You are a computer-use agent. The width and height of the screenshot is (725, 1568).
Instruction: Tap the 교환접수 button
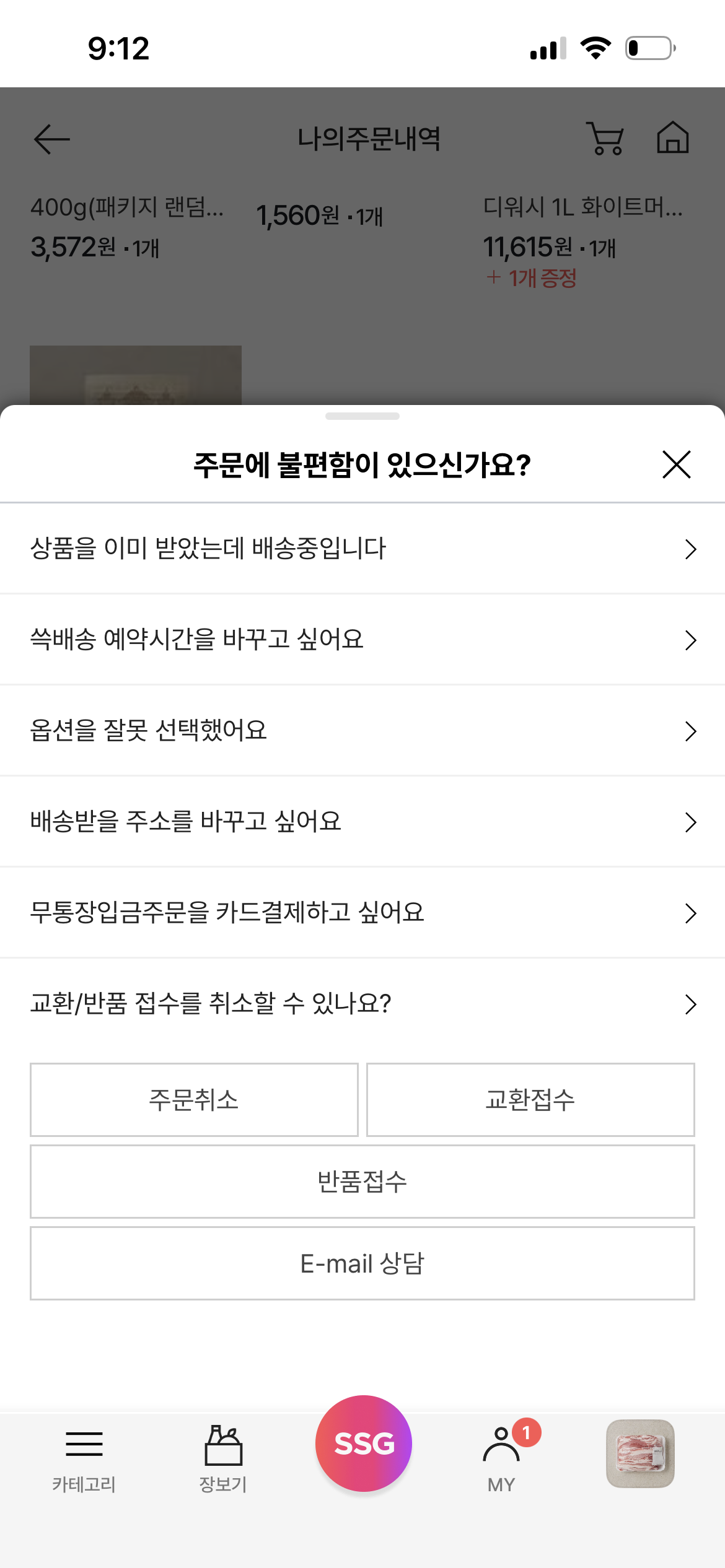530,1100
